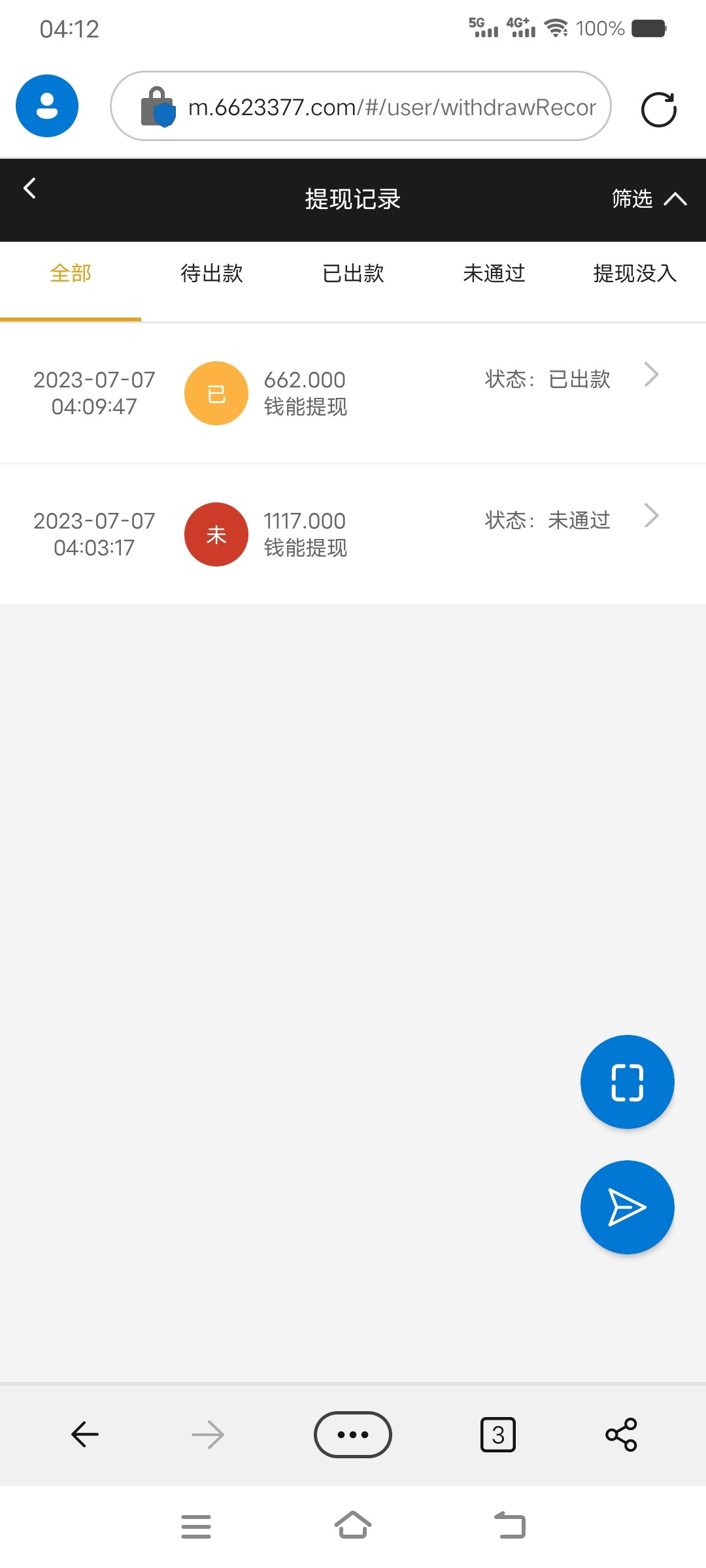Open the browser profile avatar
Viewport: 706px width, 1568px height.
[x=47, y=106]
